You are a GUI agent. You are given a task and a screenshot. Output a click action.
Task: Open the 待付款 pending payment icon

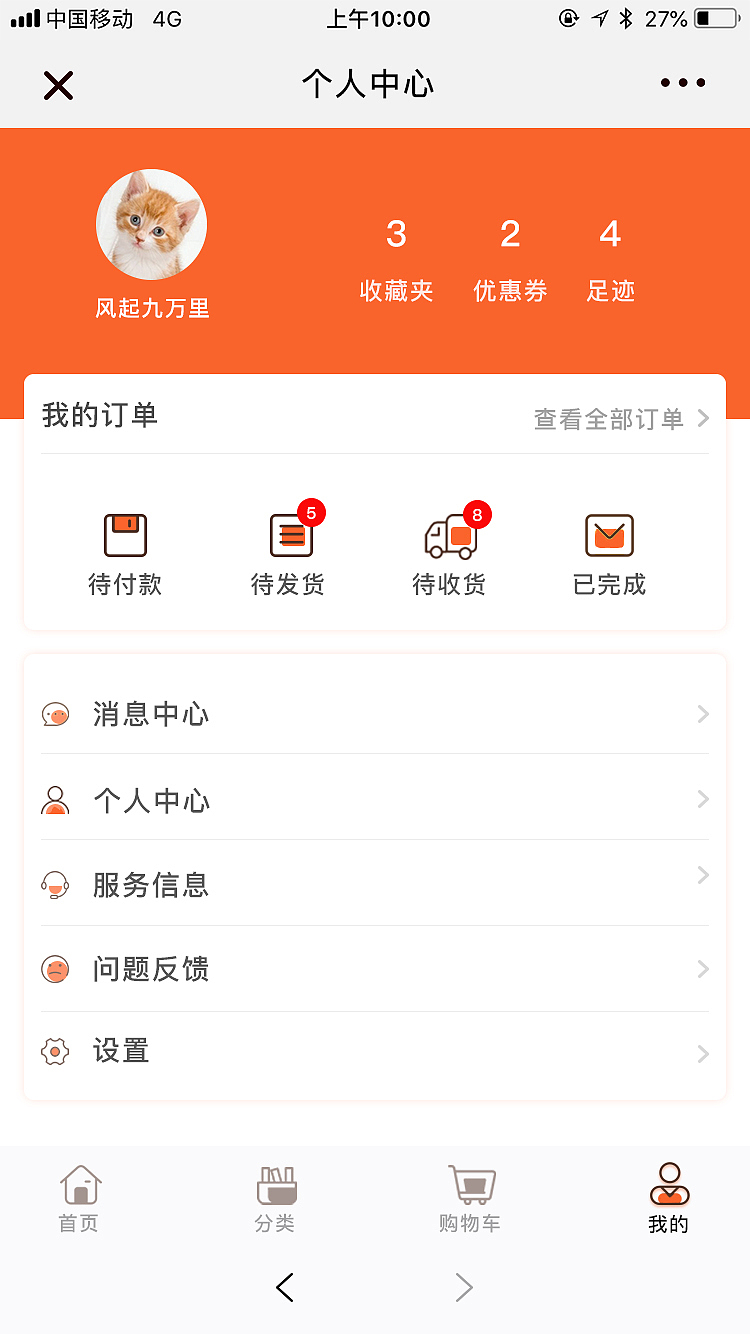[124, 535]
